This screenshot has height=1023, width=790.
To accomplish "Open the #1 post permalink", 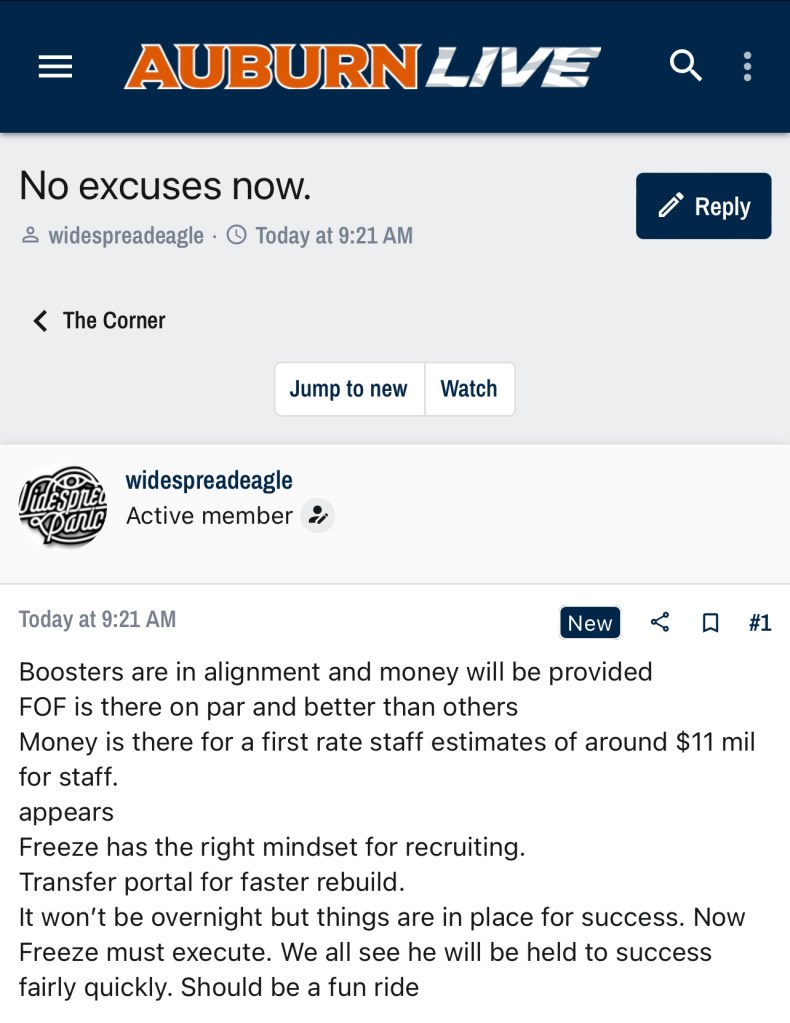I will pos(760,622).
